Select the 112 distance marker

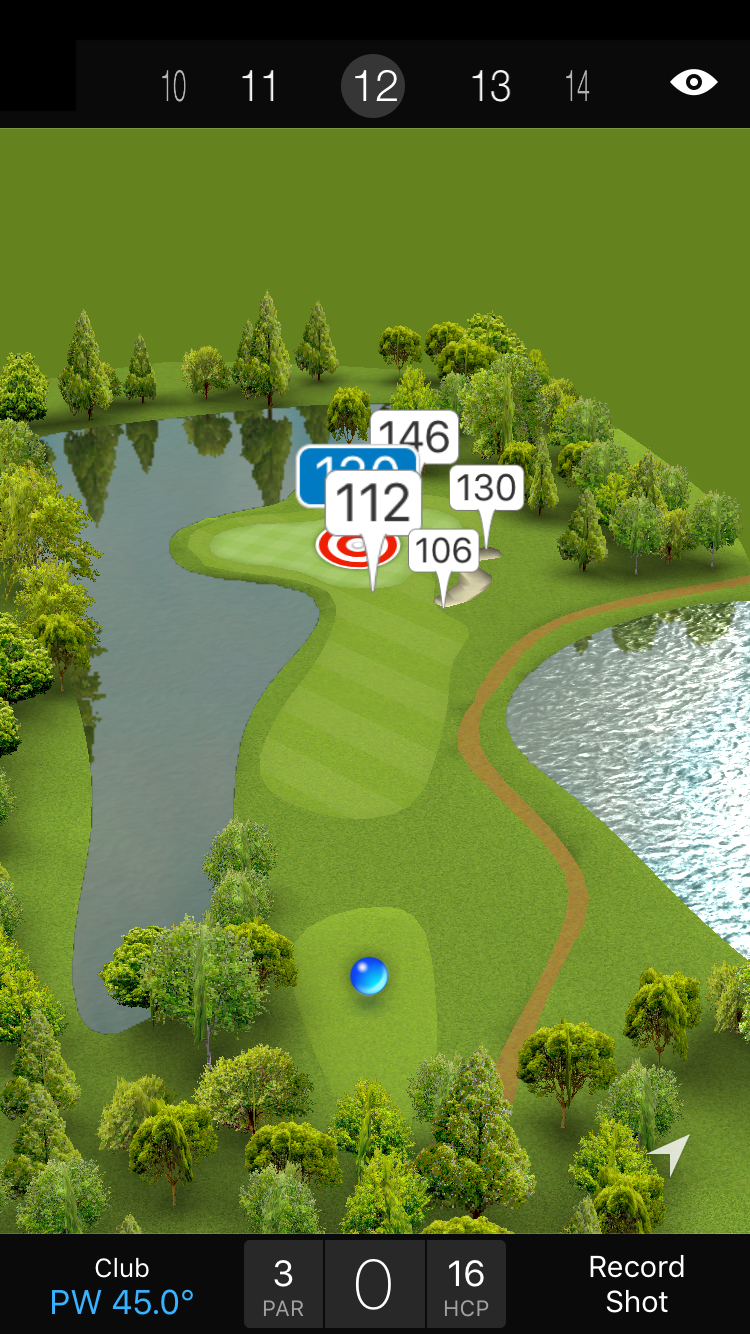click(x=372, y=502)
